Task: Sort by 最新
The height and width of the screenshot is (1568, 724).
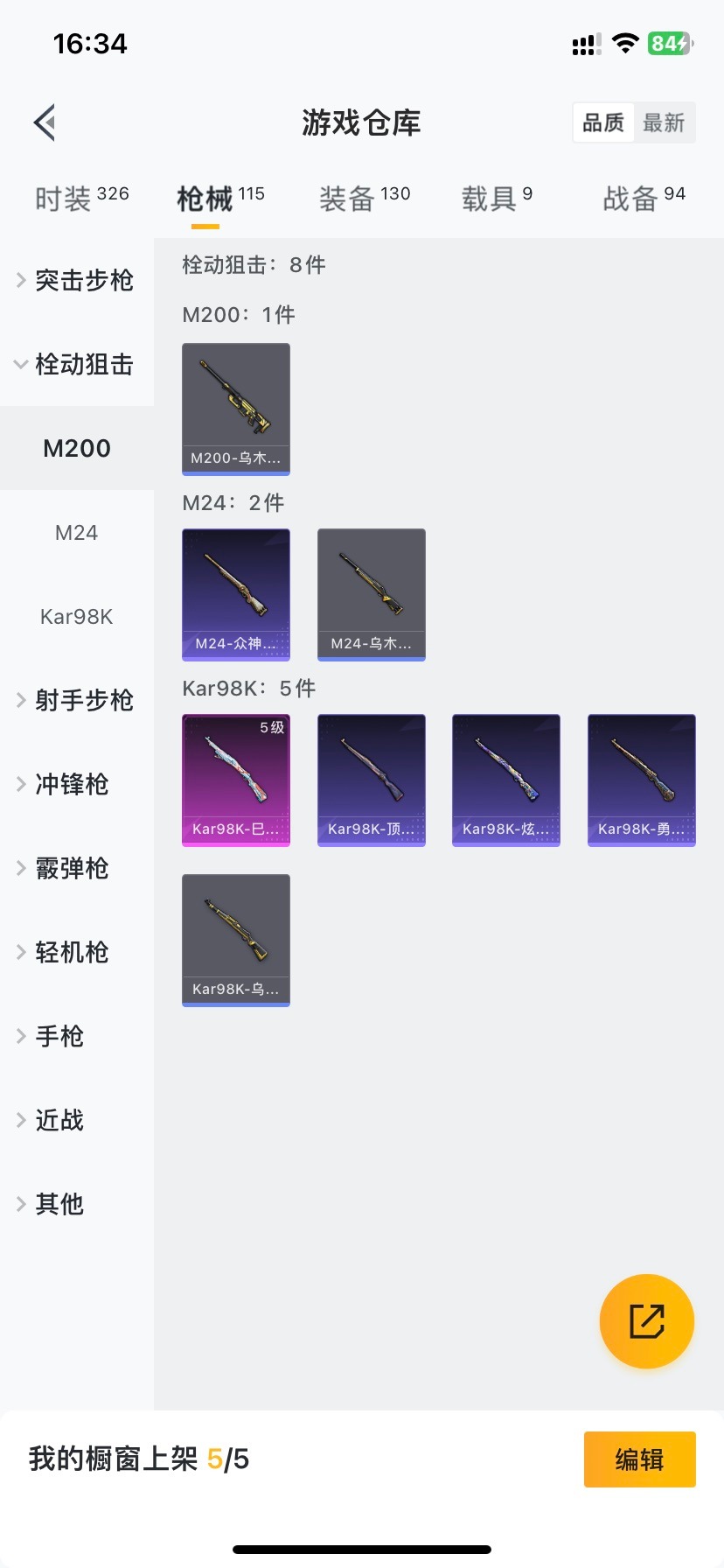Action: [x=664, y=122]
